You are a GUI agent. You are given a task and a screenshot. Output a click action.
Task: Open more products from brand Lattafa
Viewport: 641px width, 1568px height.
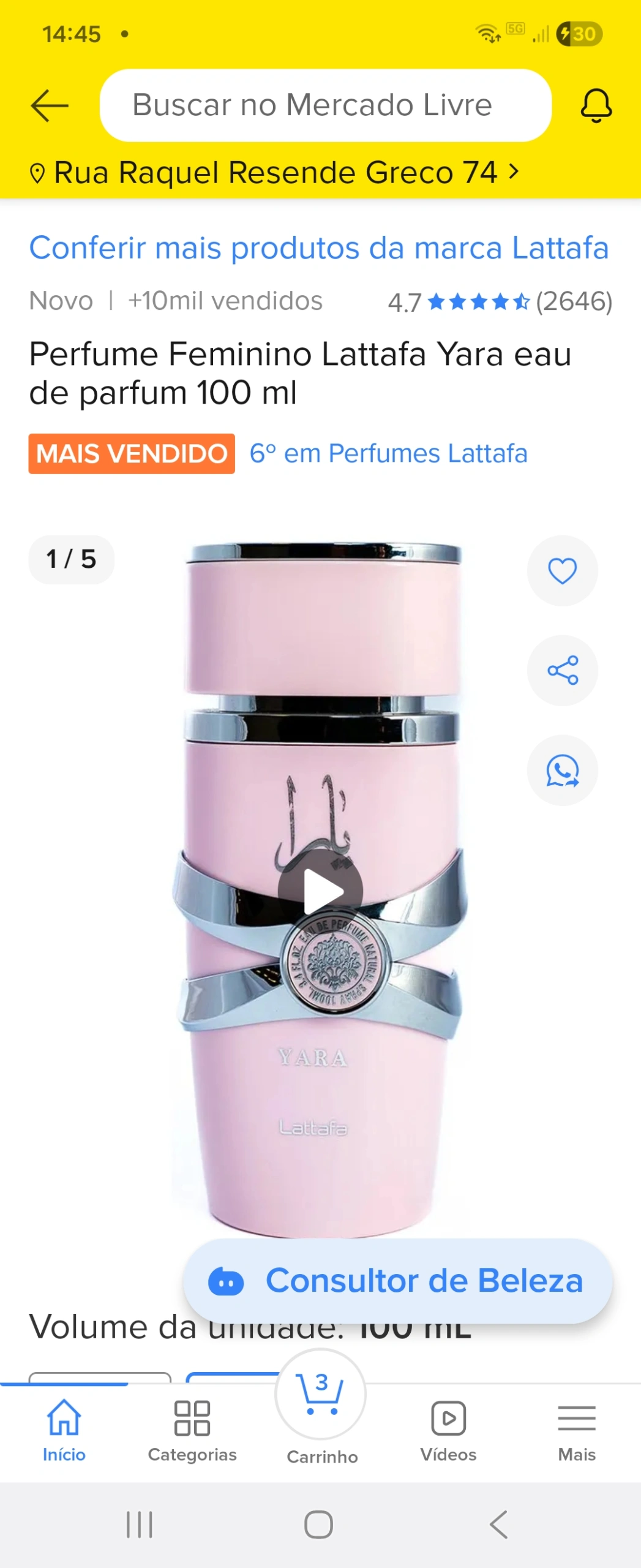coord(318,248)
